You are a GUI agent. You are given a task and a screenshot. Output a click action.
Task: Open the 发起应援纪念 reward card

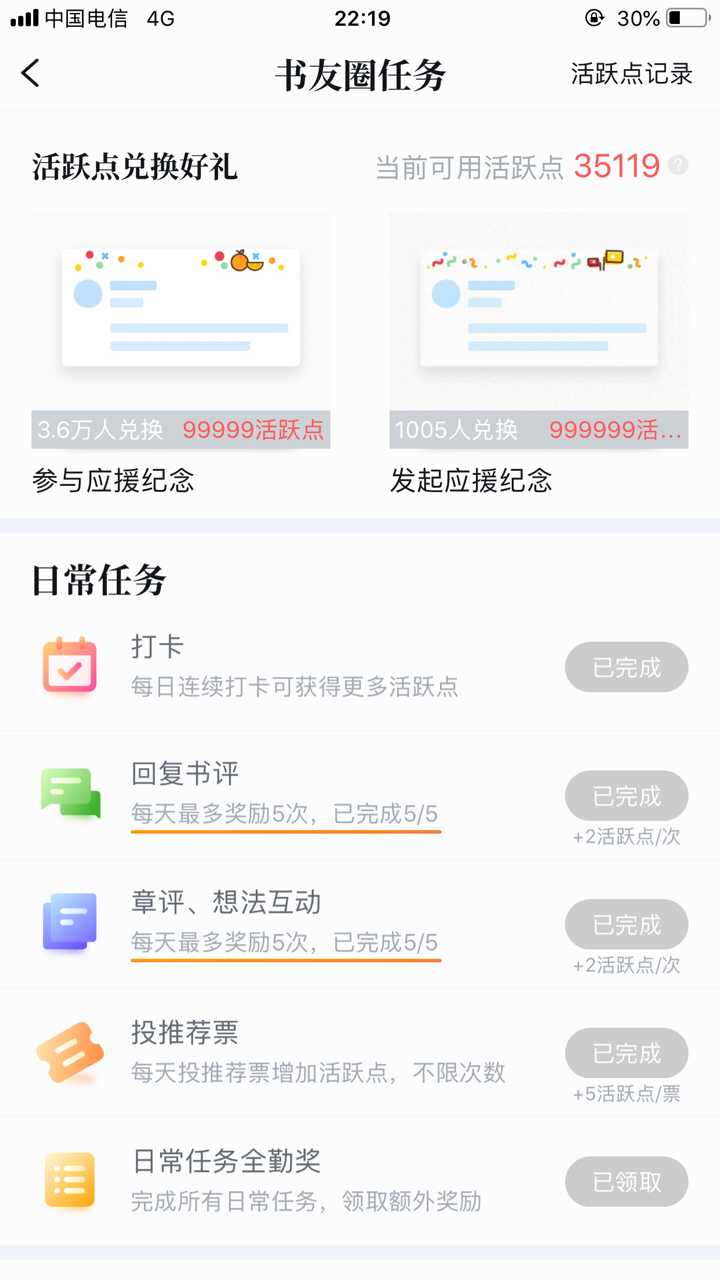(539, 353)
